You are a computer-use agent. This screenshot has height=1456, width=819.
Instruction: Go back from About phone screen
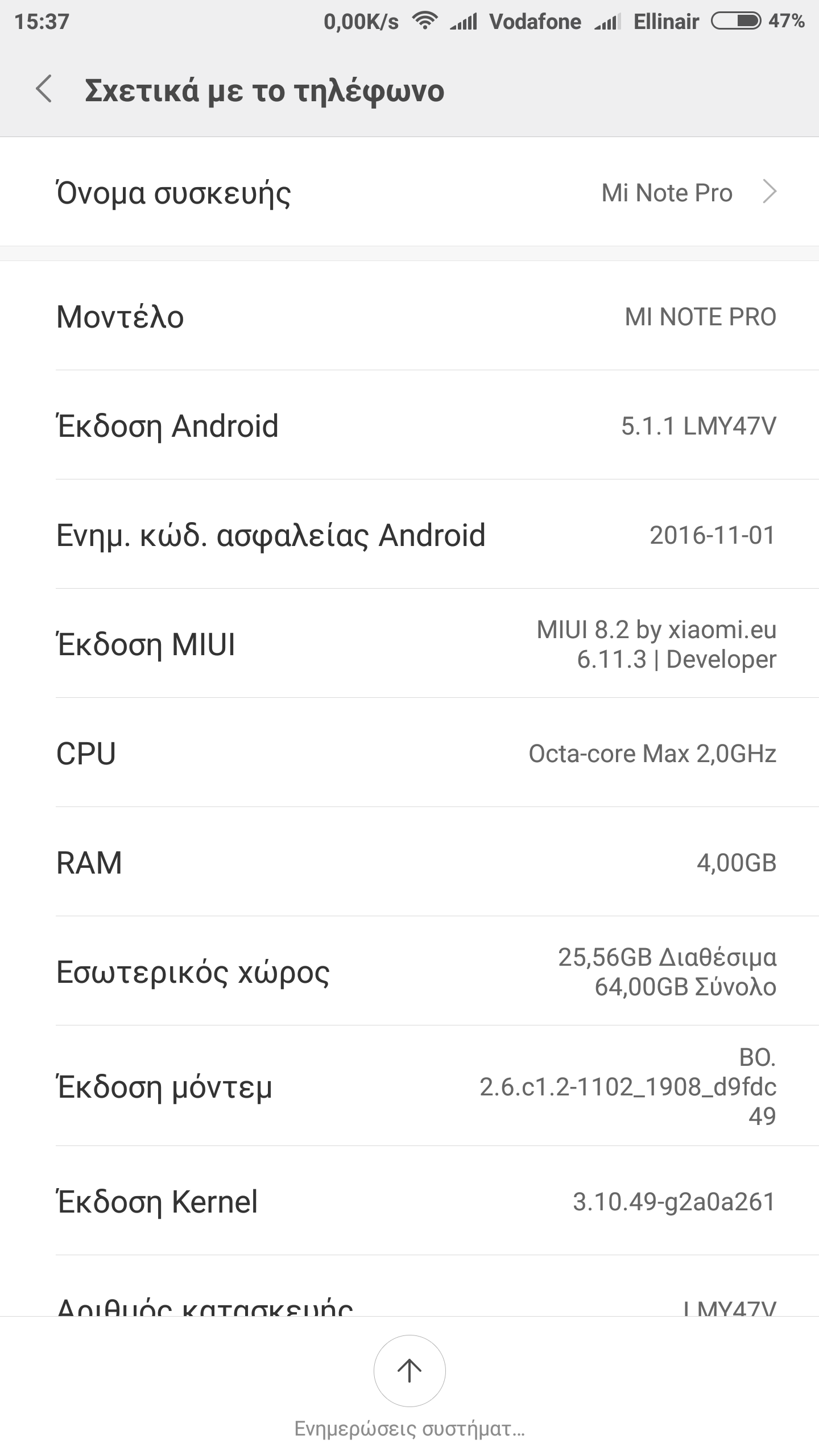[44, 90]
